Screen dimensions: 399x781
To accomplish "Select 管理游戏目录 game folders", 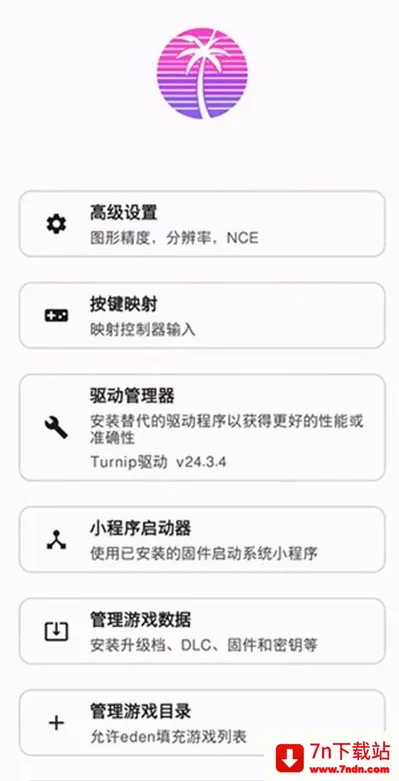I will [x=202, y=723].
